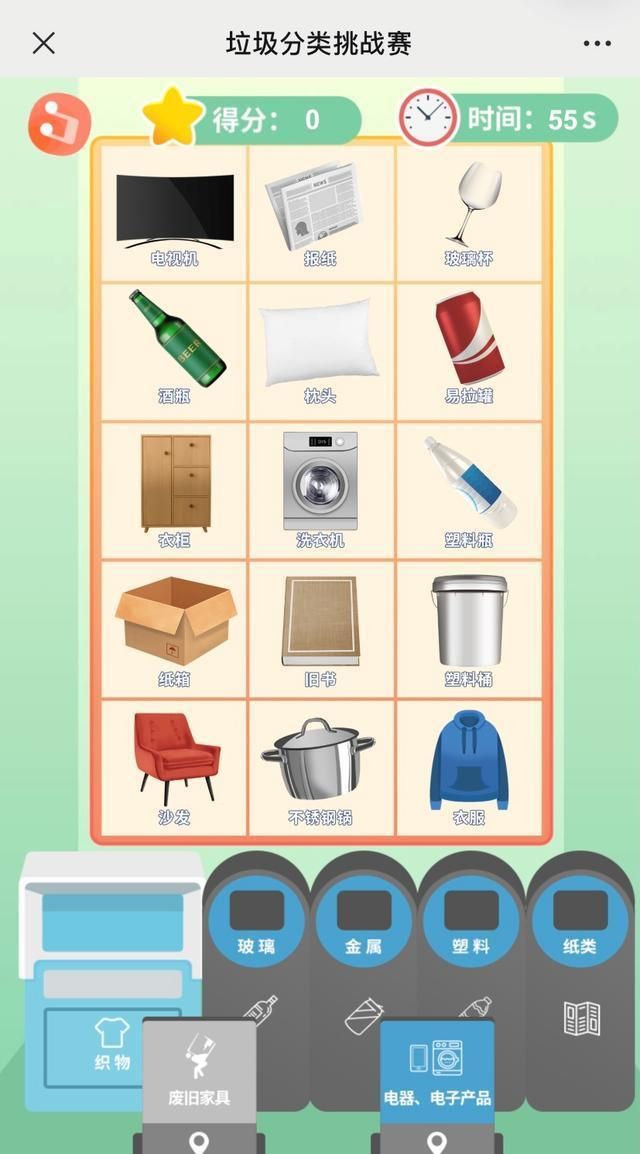Tap the 沙发 sofa tile
The width and height of the screenshot is (640, 1154).
click(174, 768)
